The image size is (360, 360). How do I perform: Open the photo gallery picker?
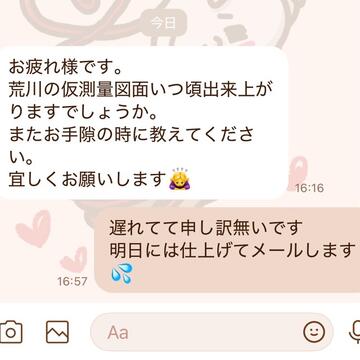coord(57,332)
